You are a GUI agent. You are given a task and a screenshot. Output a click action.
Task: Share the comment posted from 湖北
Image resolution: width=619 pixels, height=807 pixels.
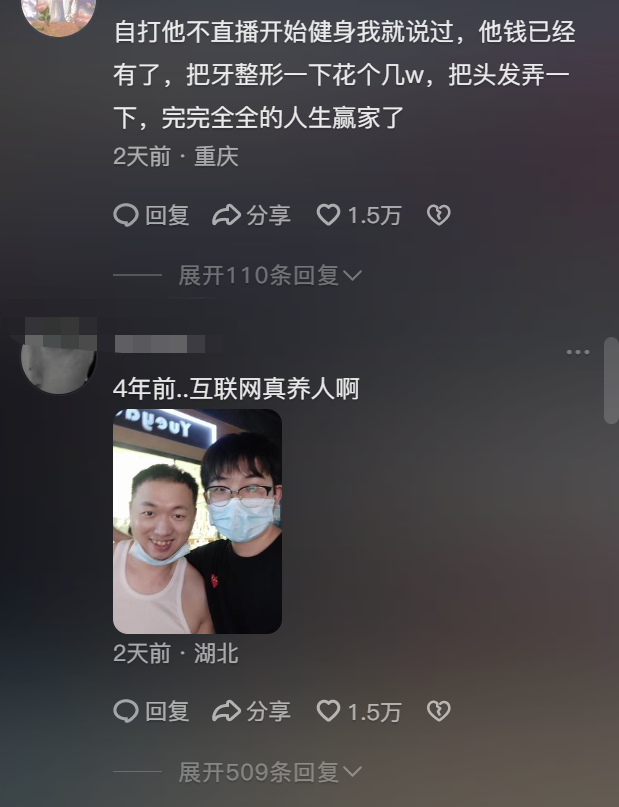251,711
